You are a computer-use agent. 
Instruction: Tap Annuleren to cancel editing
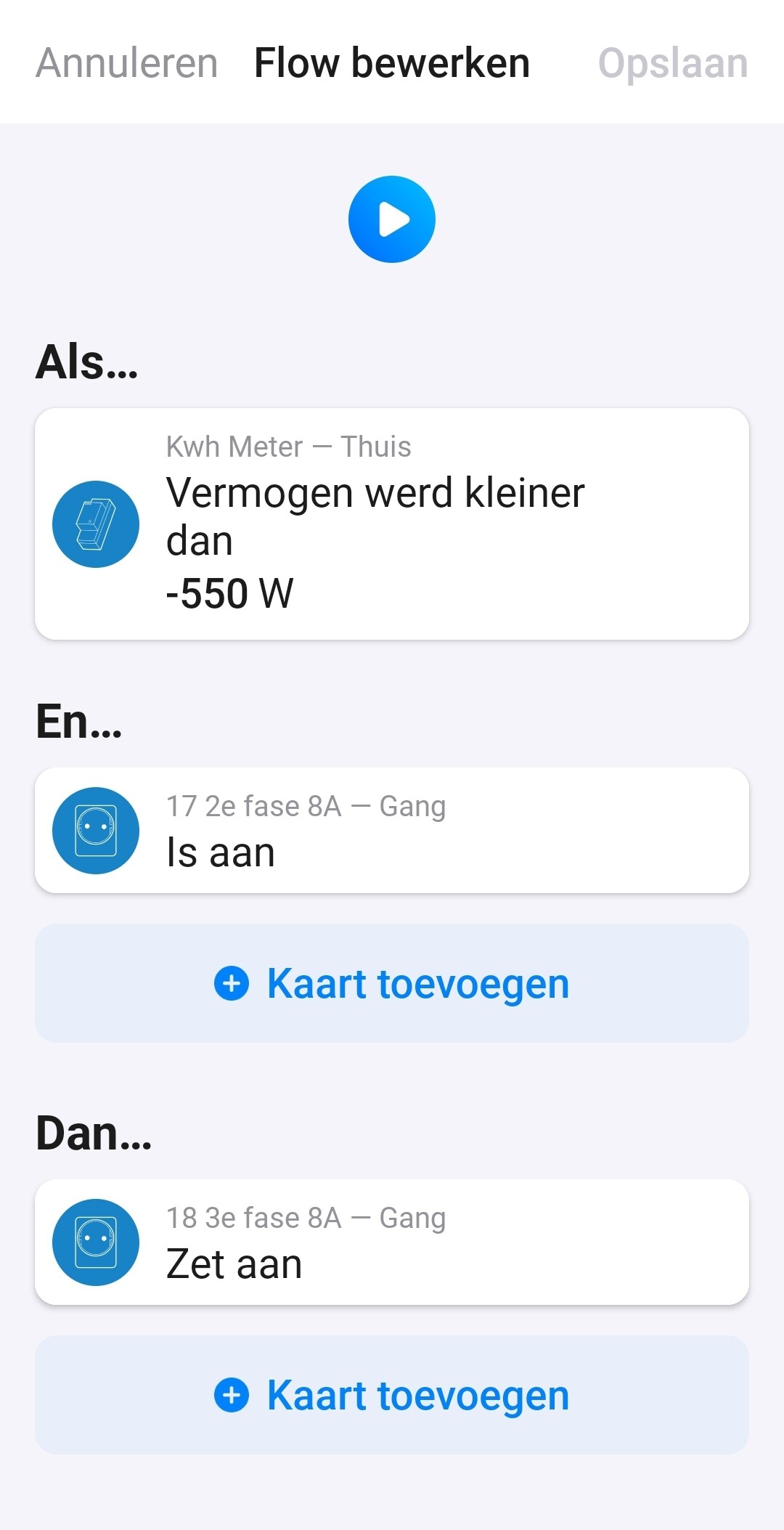127,63
